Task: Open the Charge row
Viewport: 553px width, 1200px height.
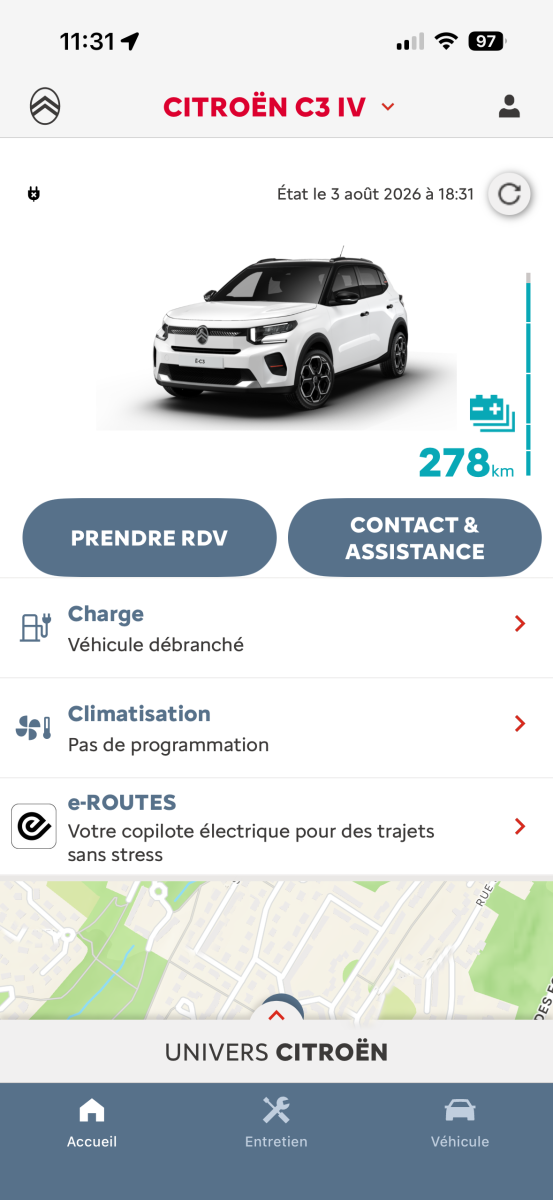Action: (x=276, y=628)
